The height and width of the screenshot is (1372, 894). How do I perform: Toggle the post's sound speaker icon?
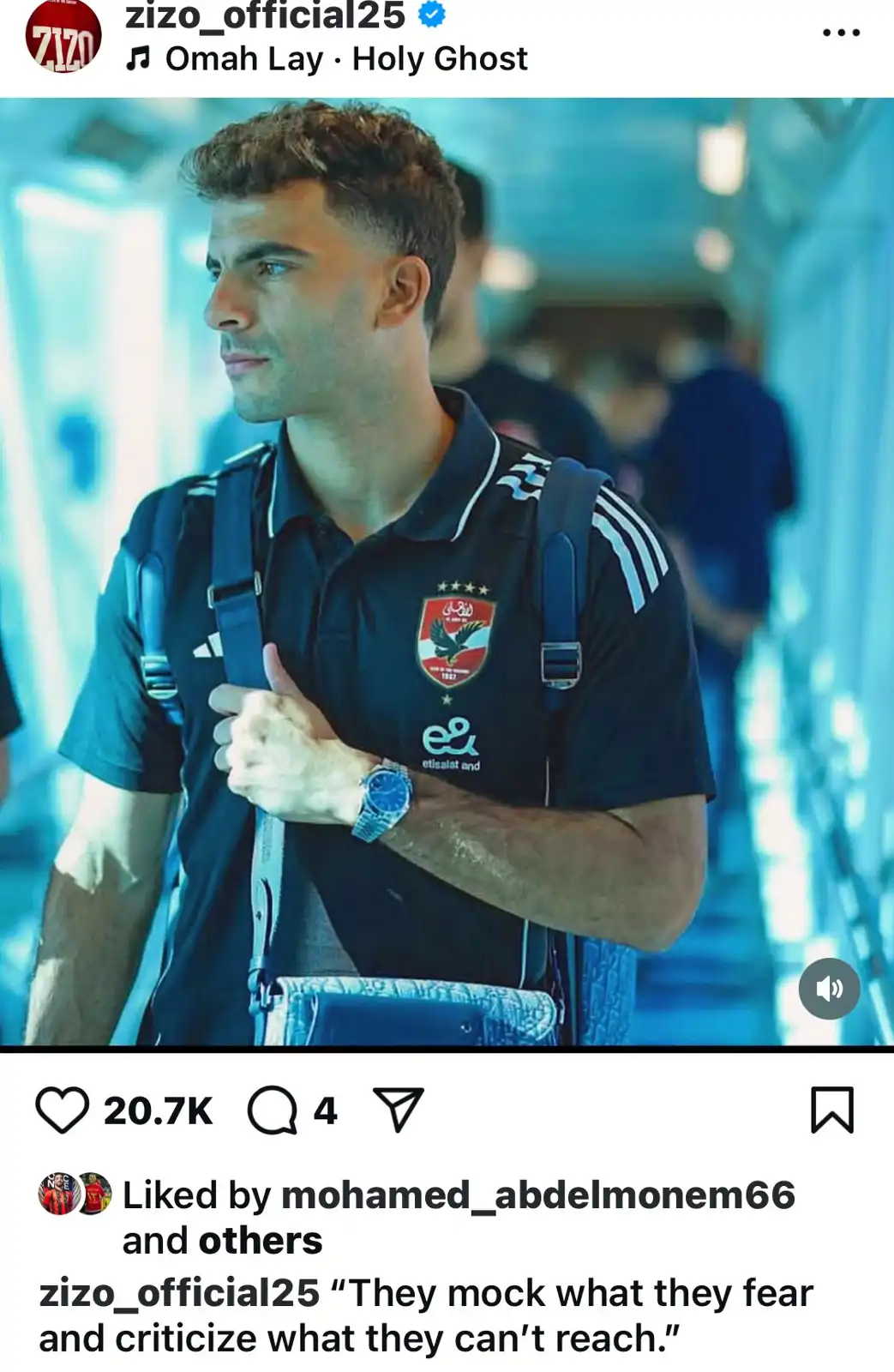pyautogui.click(x=829, y=989)
